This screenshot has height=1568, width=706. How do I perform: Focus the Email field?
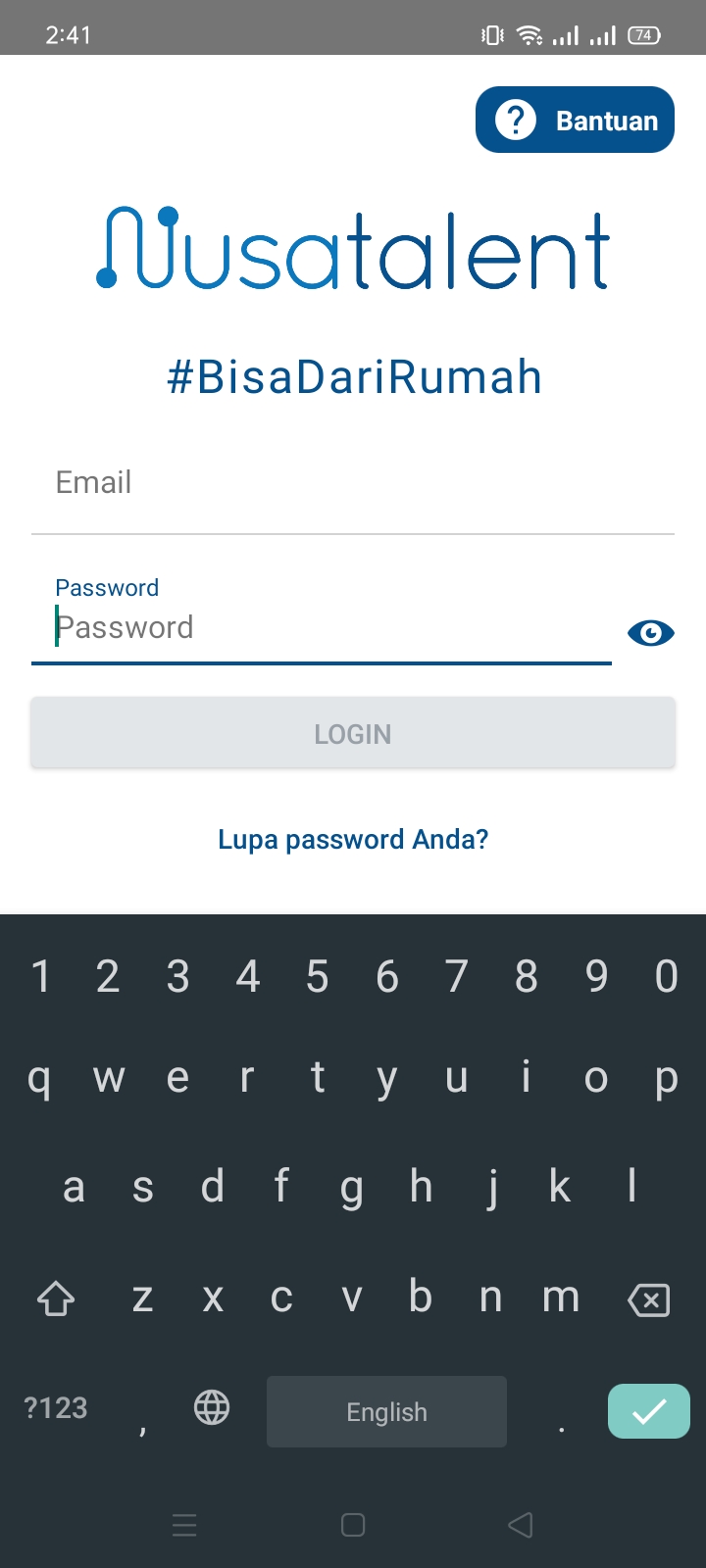pyautogui.click(x=353, y=483)
